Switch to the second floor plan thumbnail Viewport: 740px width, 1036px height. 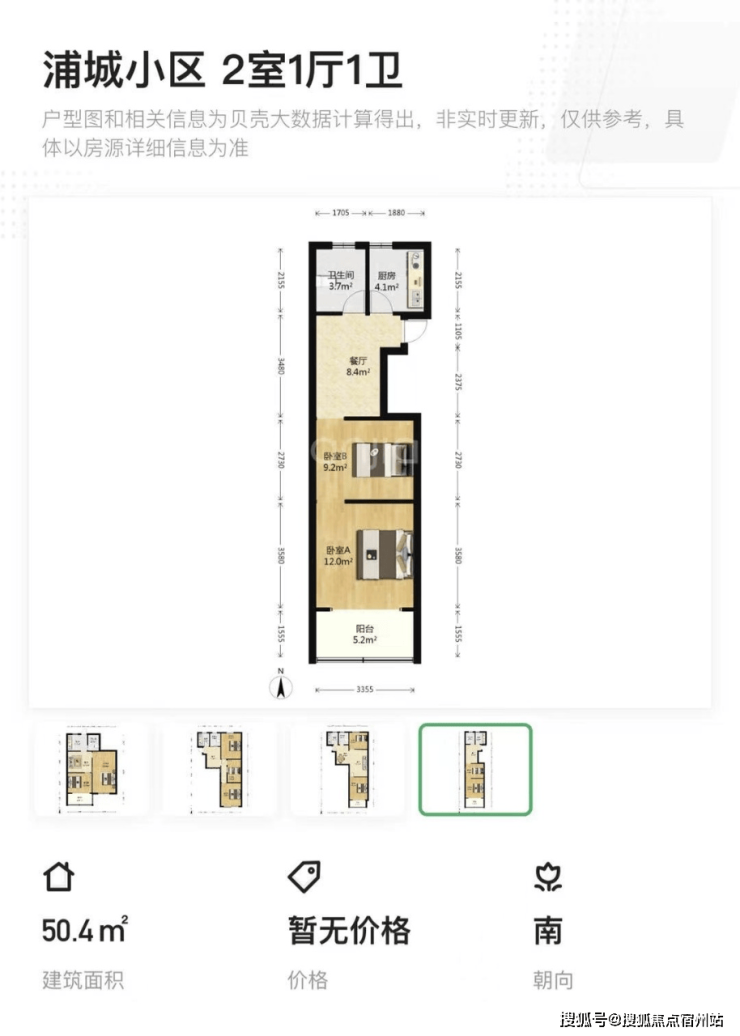point(219,770)
